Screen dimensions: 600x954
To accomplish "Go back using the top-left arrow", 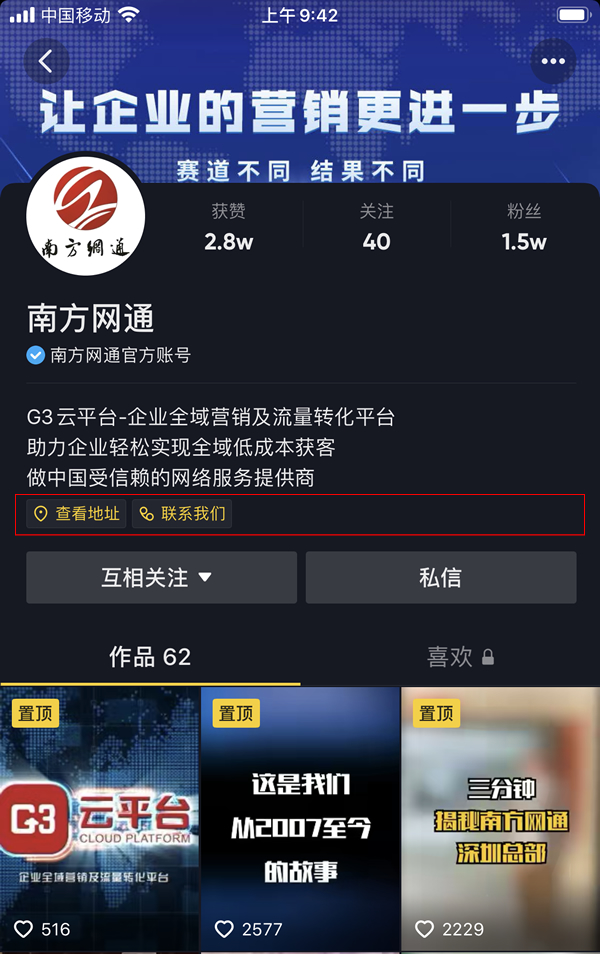I will 46,62.
